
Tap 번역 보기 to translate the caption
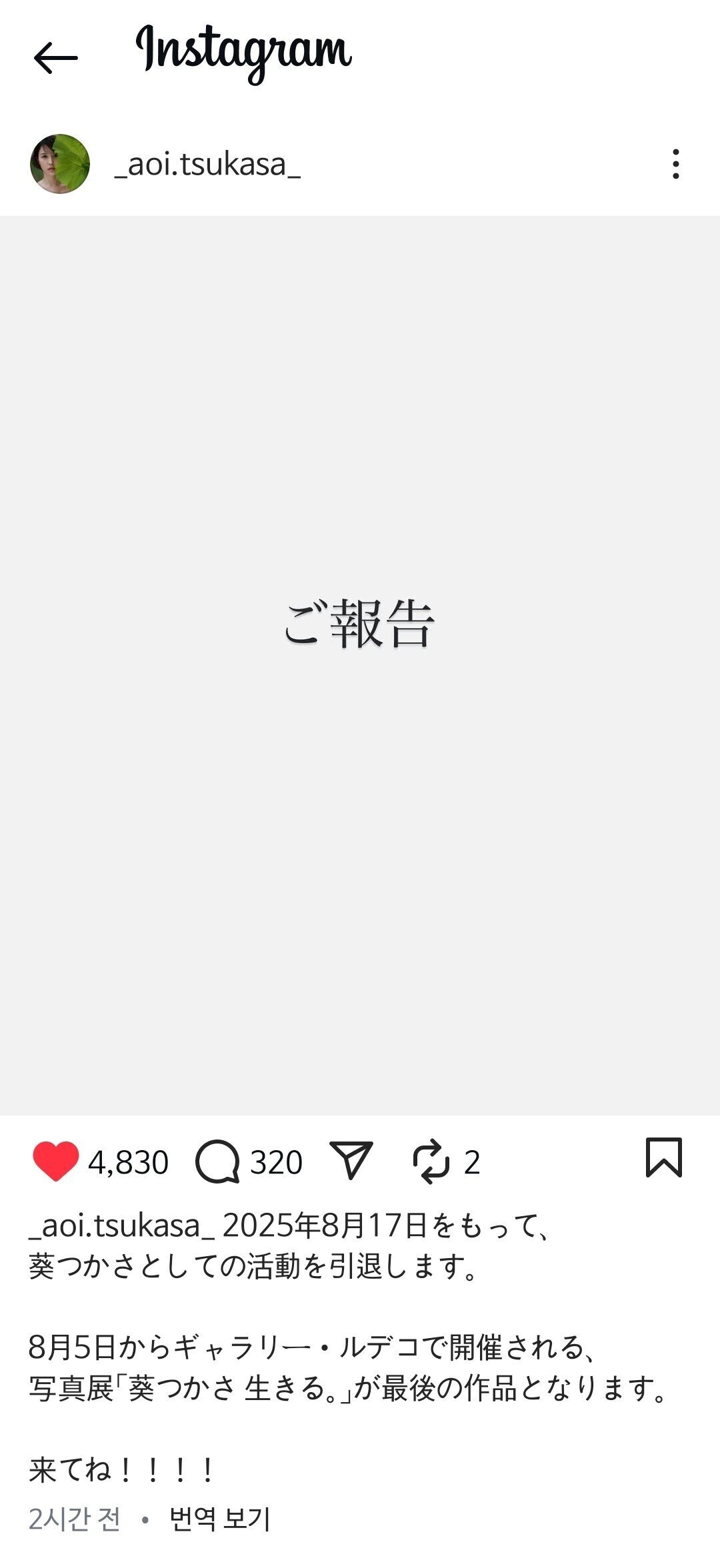[x=219, y=1519]
